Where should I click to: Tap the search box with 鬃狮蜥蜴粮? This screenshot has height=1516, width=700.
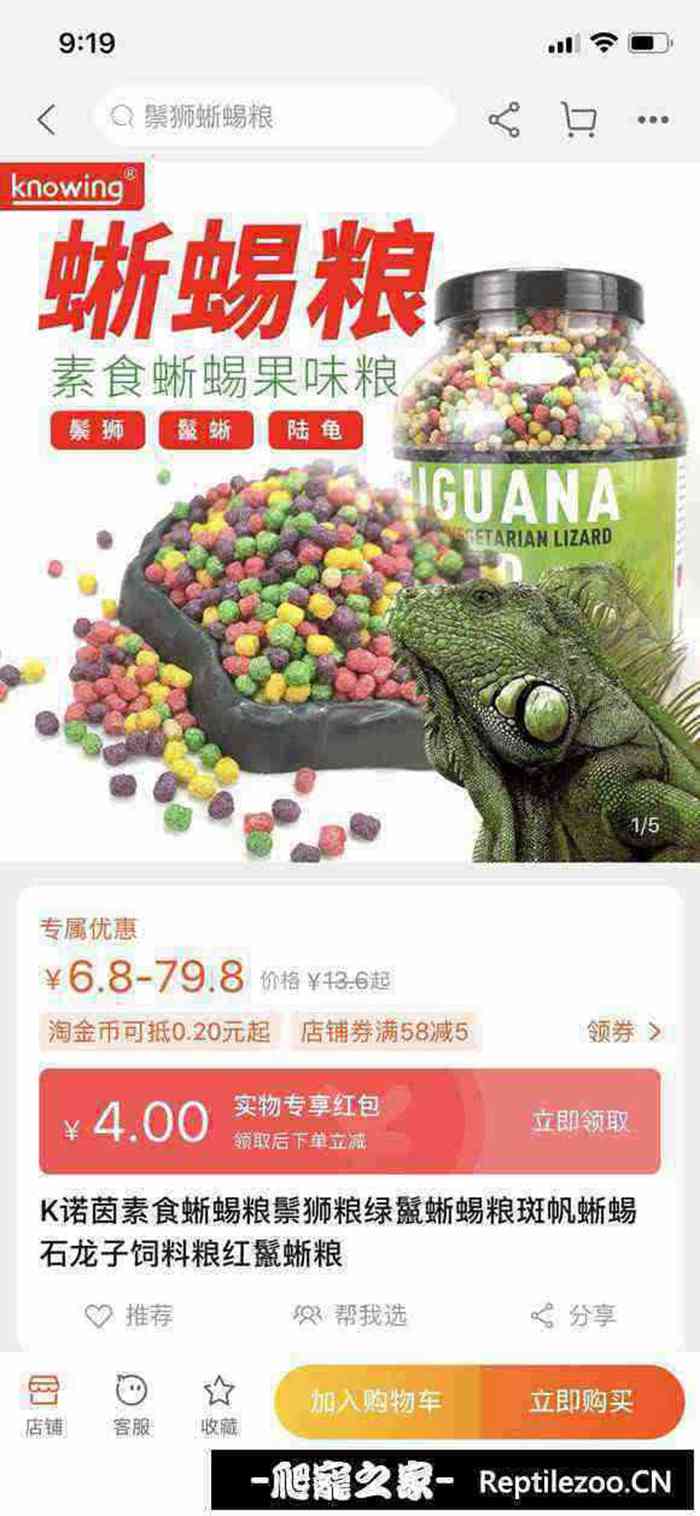(275, 118)
